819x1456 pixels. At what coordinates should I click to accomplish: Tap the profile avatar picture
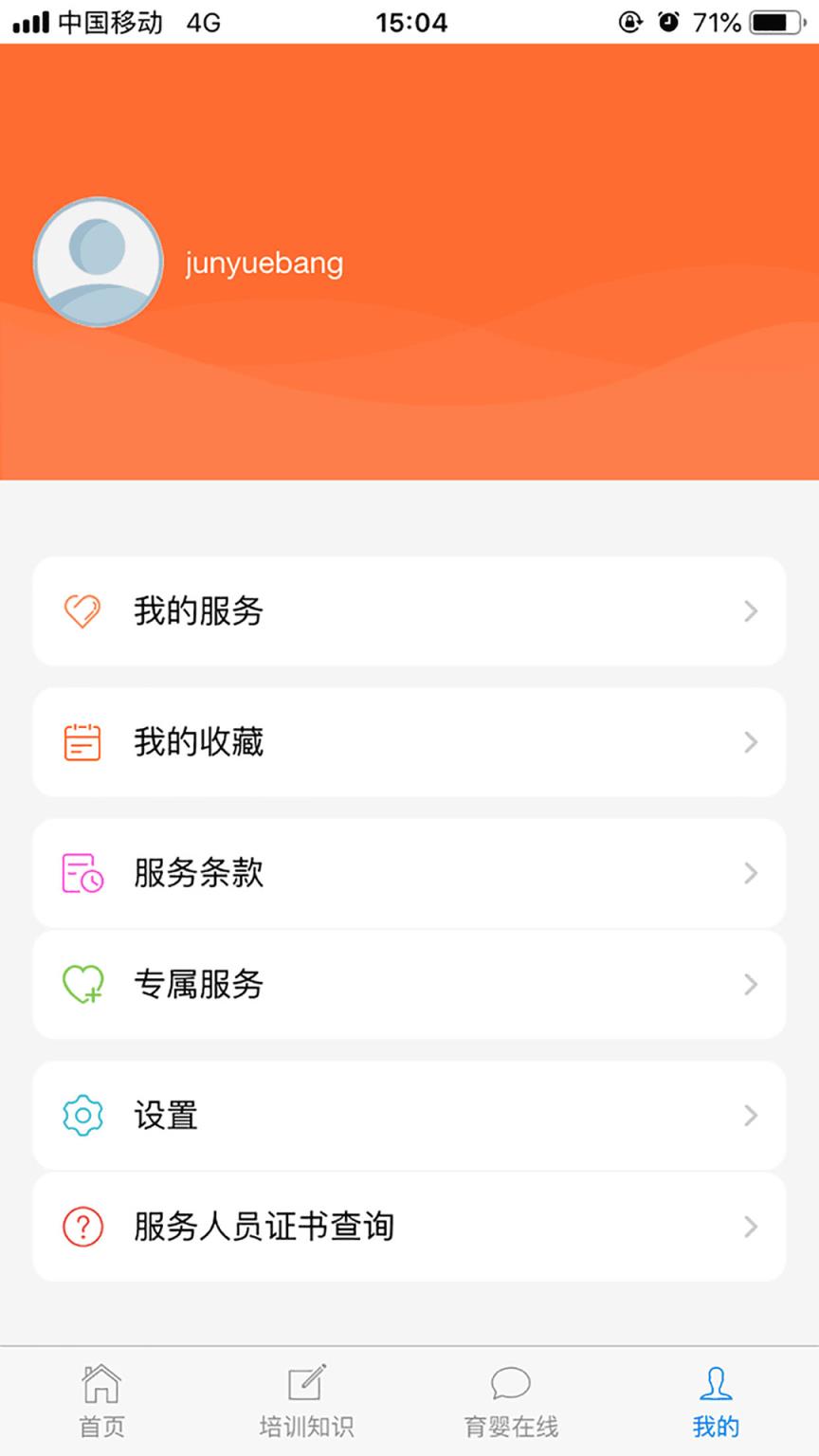pos(97,263)
